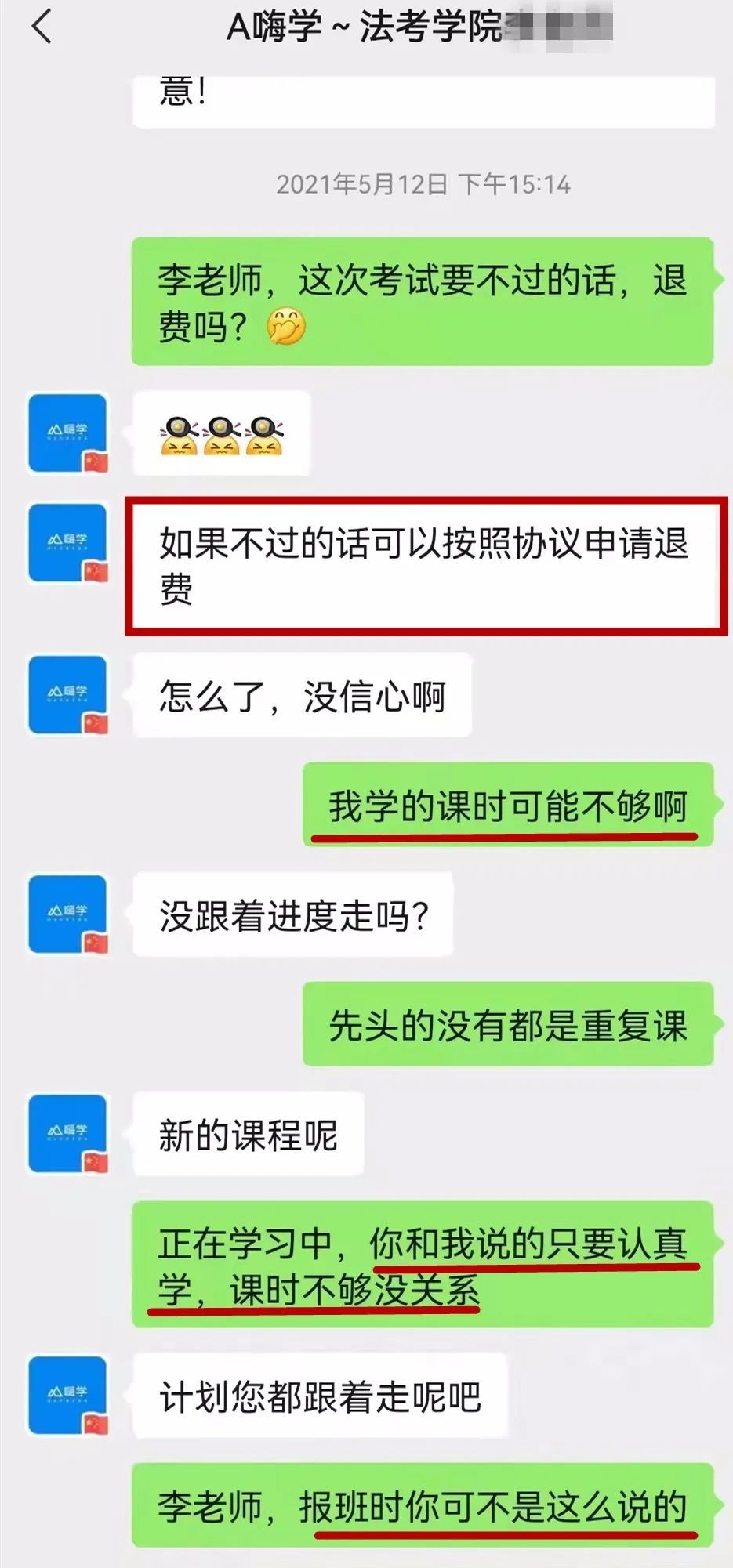Image resolution: width=733 pixels, height=1568 pixels.
Task: Open avatar beside the '新的课程呢' message
Action: pos(67,1133)
